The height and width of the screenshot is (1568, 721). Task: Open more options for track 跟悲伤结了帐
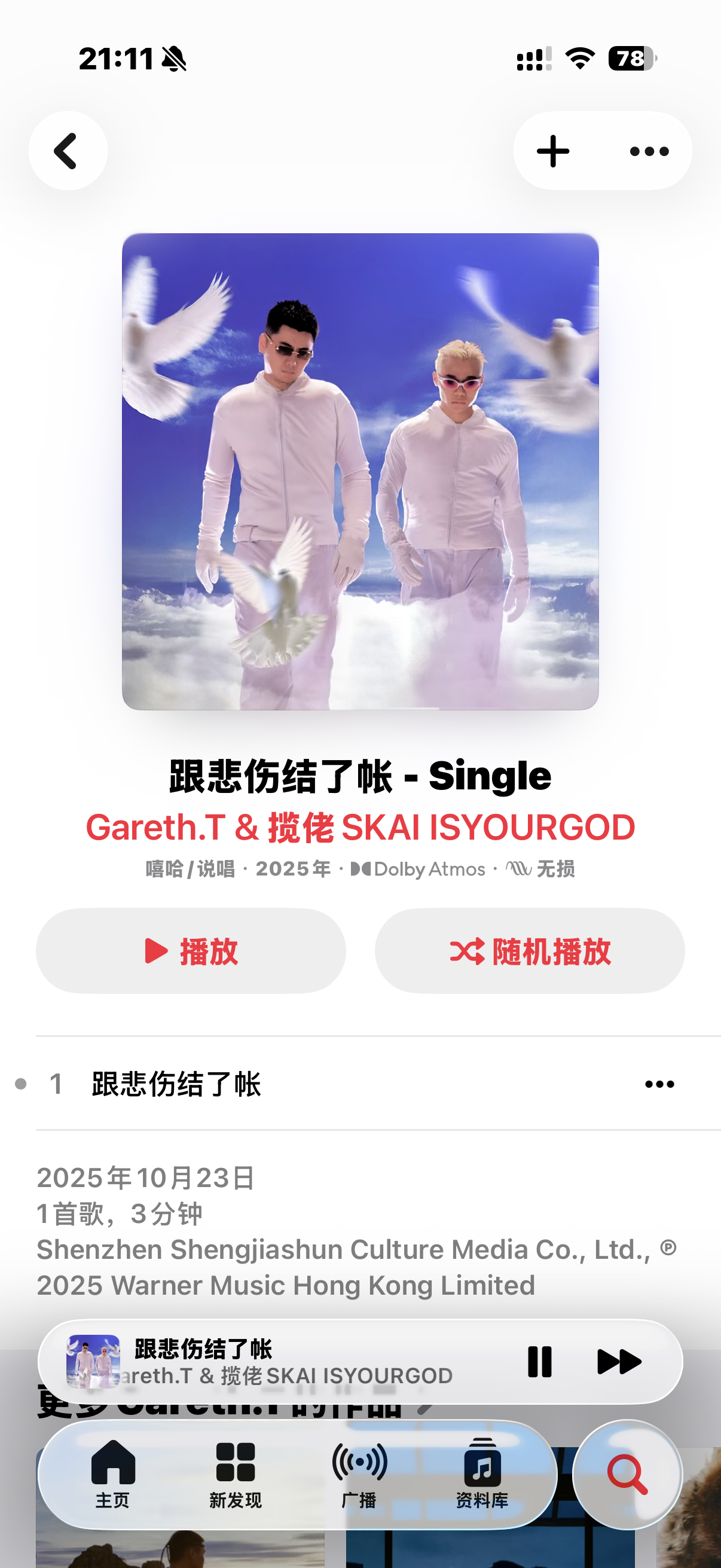coord(659,1088)
